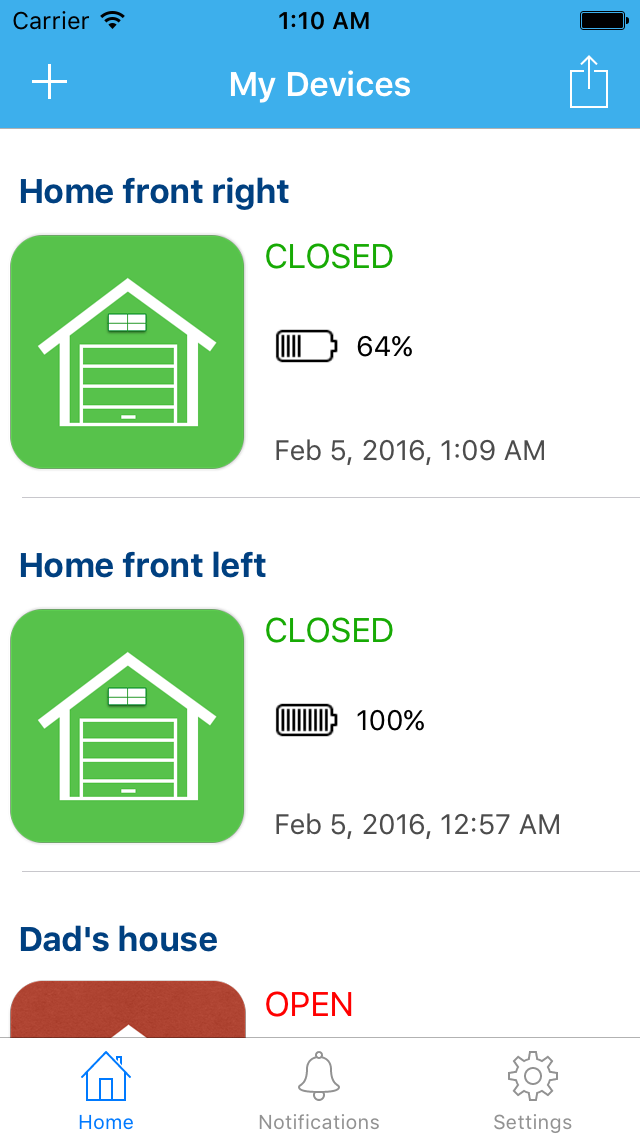The height and width of the screenshot is (1136, 640).
Task: Switch to the Home tab
Action: tap(106, 1090)
